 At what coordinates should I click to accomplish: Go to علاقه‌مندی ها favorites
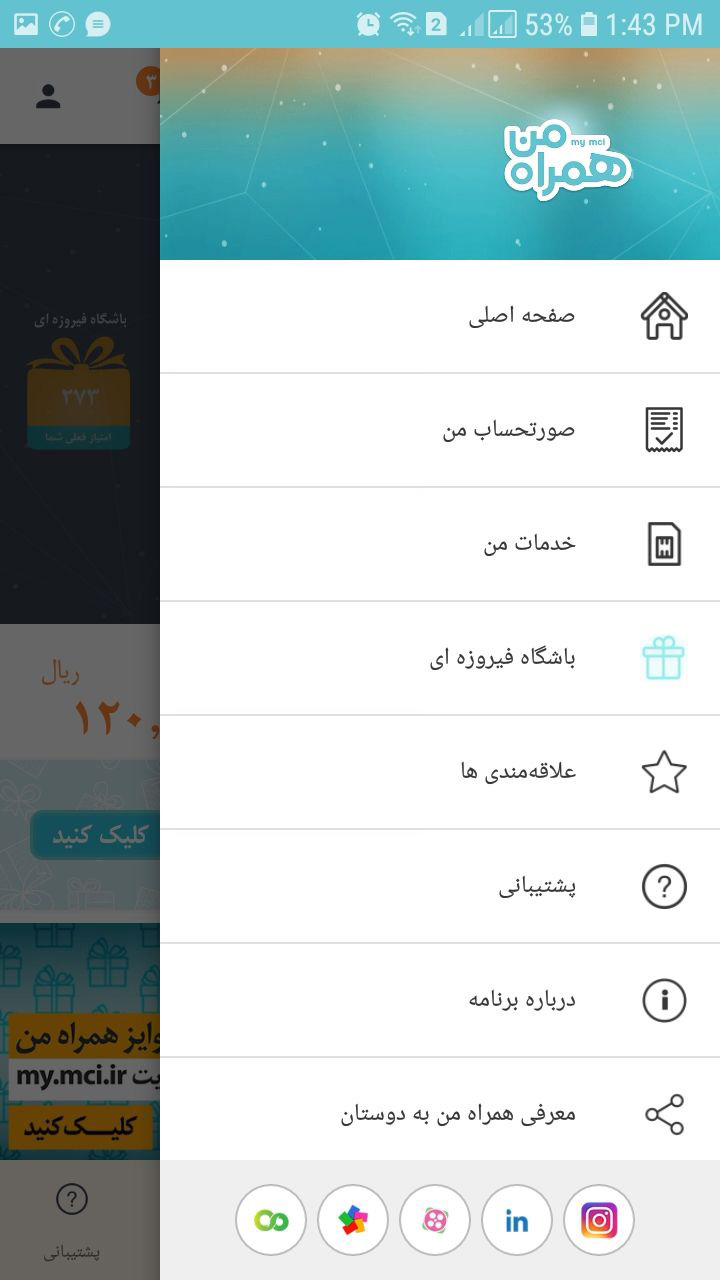coord(440,772)
